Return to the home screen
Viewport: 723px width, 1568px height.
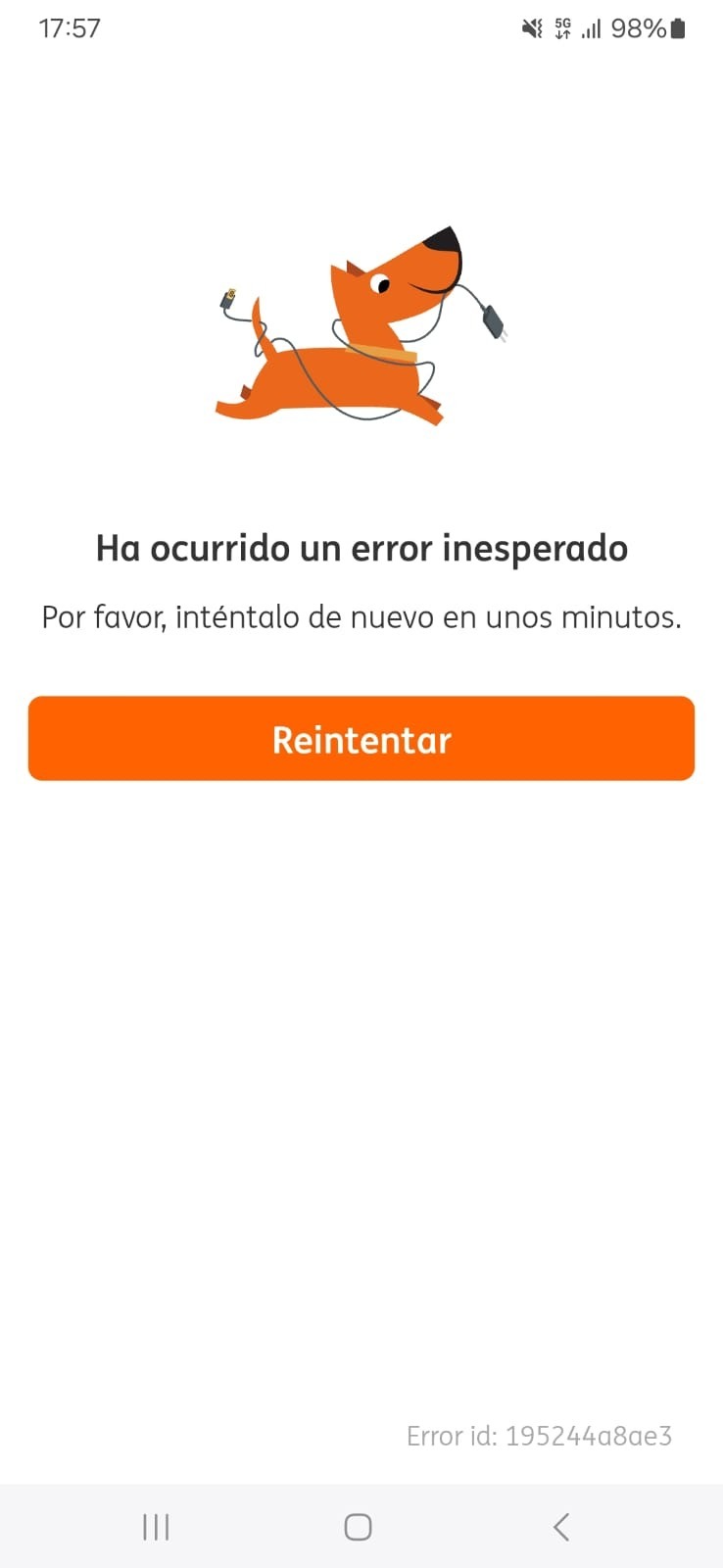pos(358,1526)
